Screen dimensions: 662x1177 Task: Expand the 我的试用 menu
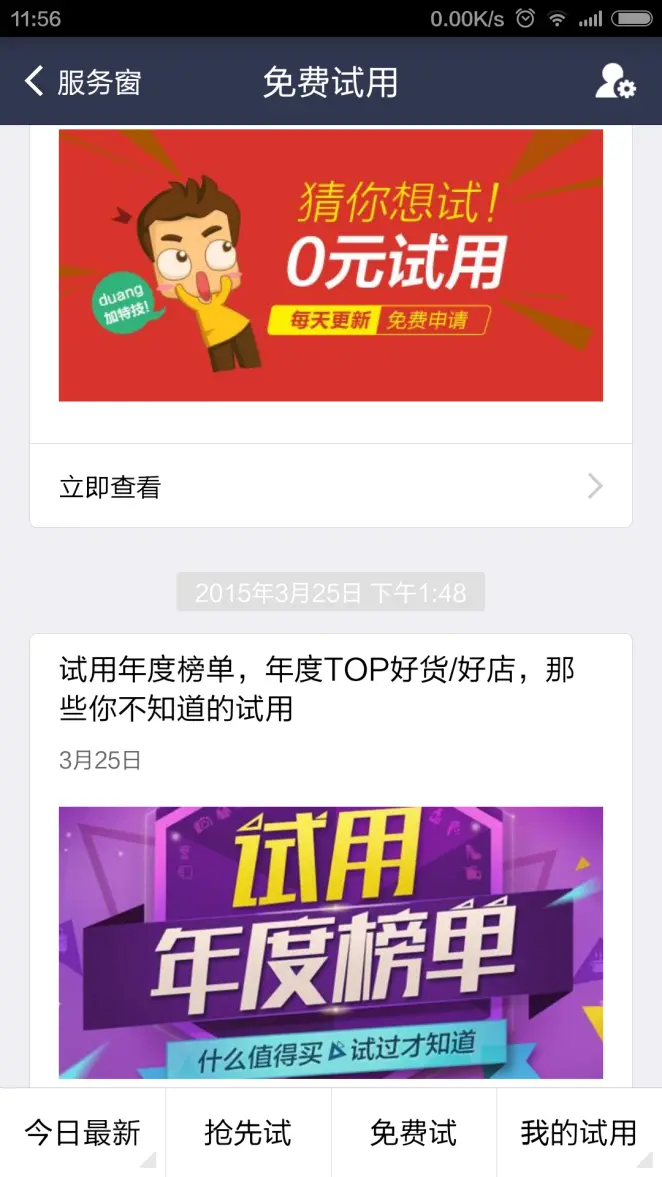pos(579,1133)
